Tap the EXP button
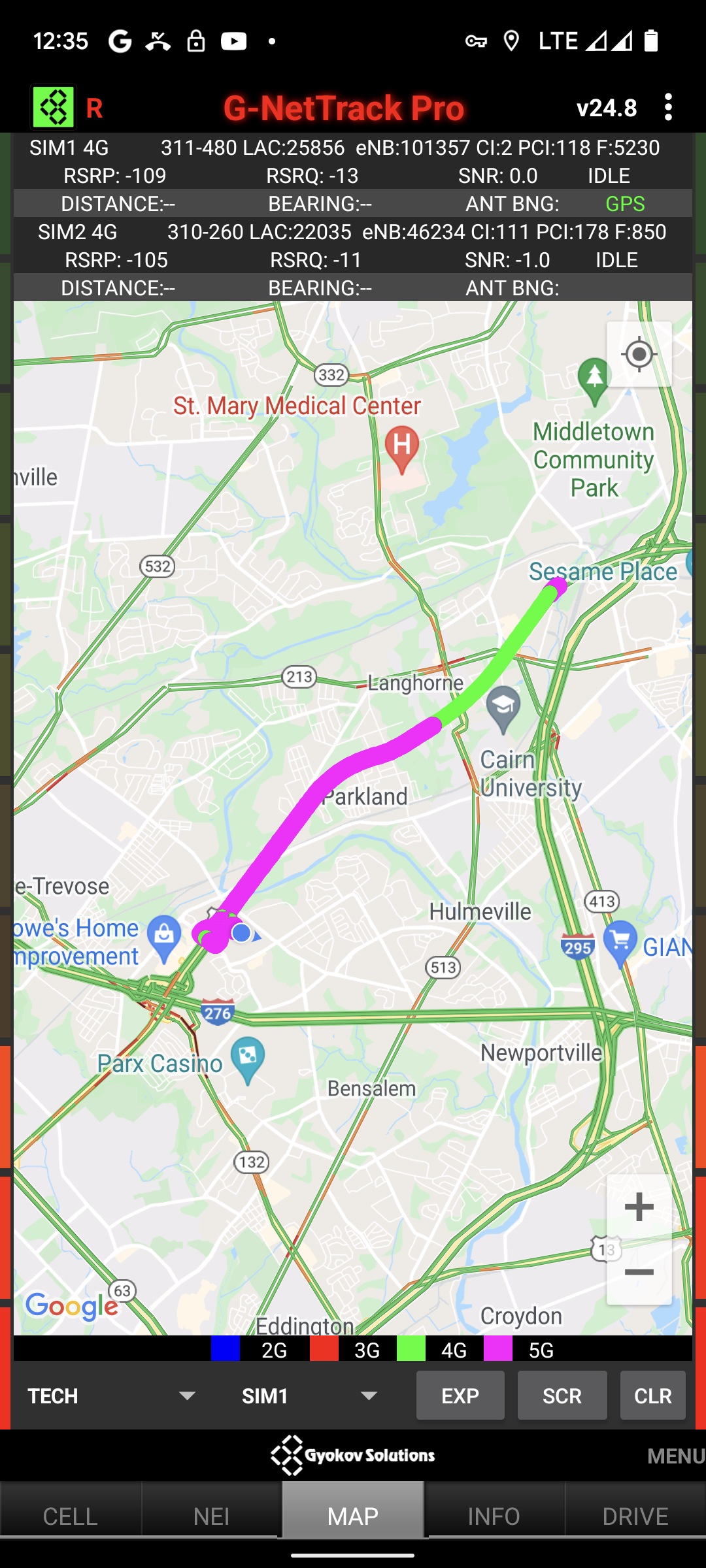The height and width of the screenshot is (1568, 706). pyautogui.click(x=460, y=1396)
